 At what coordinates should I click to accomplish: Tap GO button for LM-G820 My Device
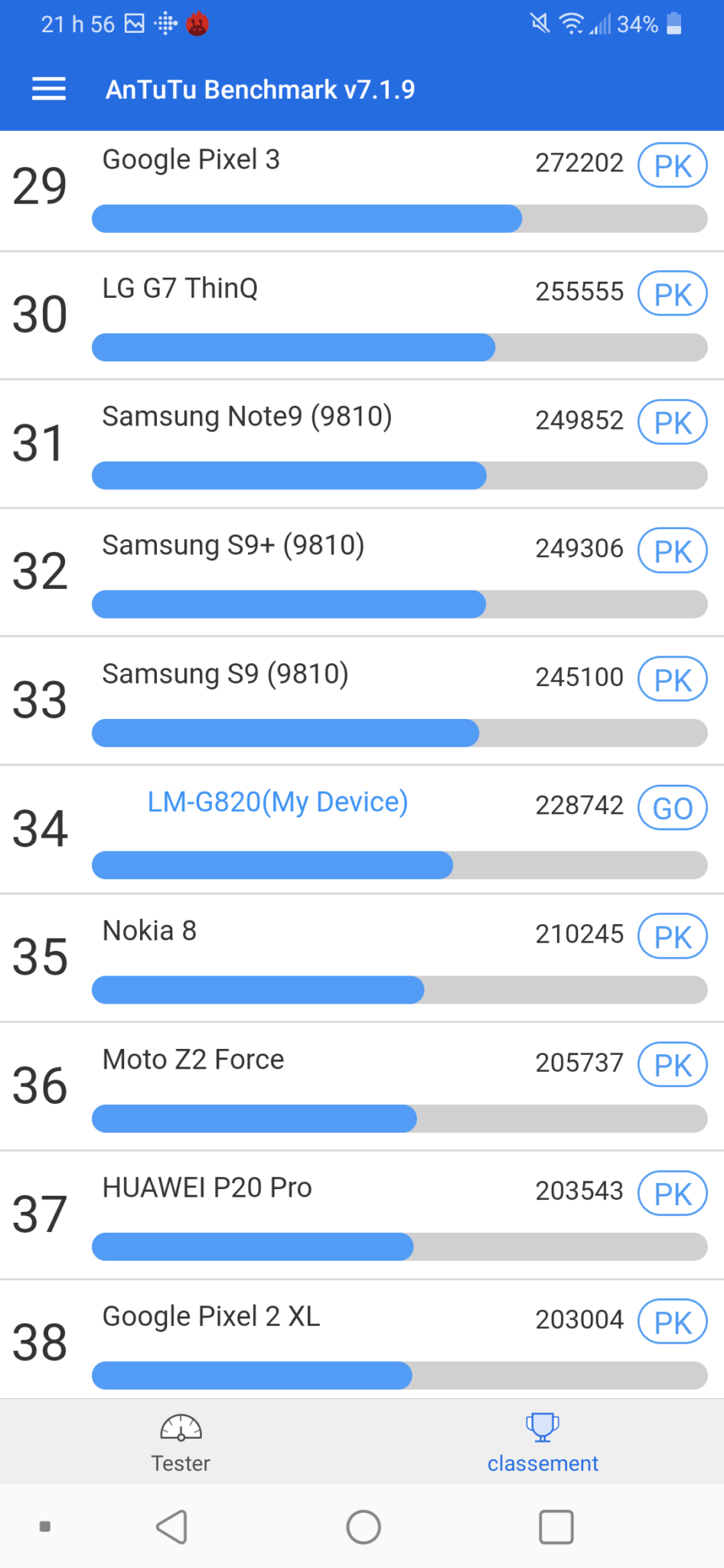(x=672, y=808)
